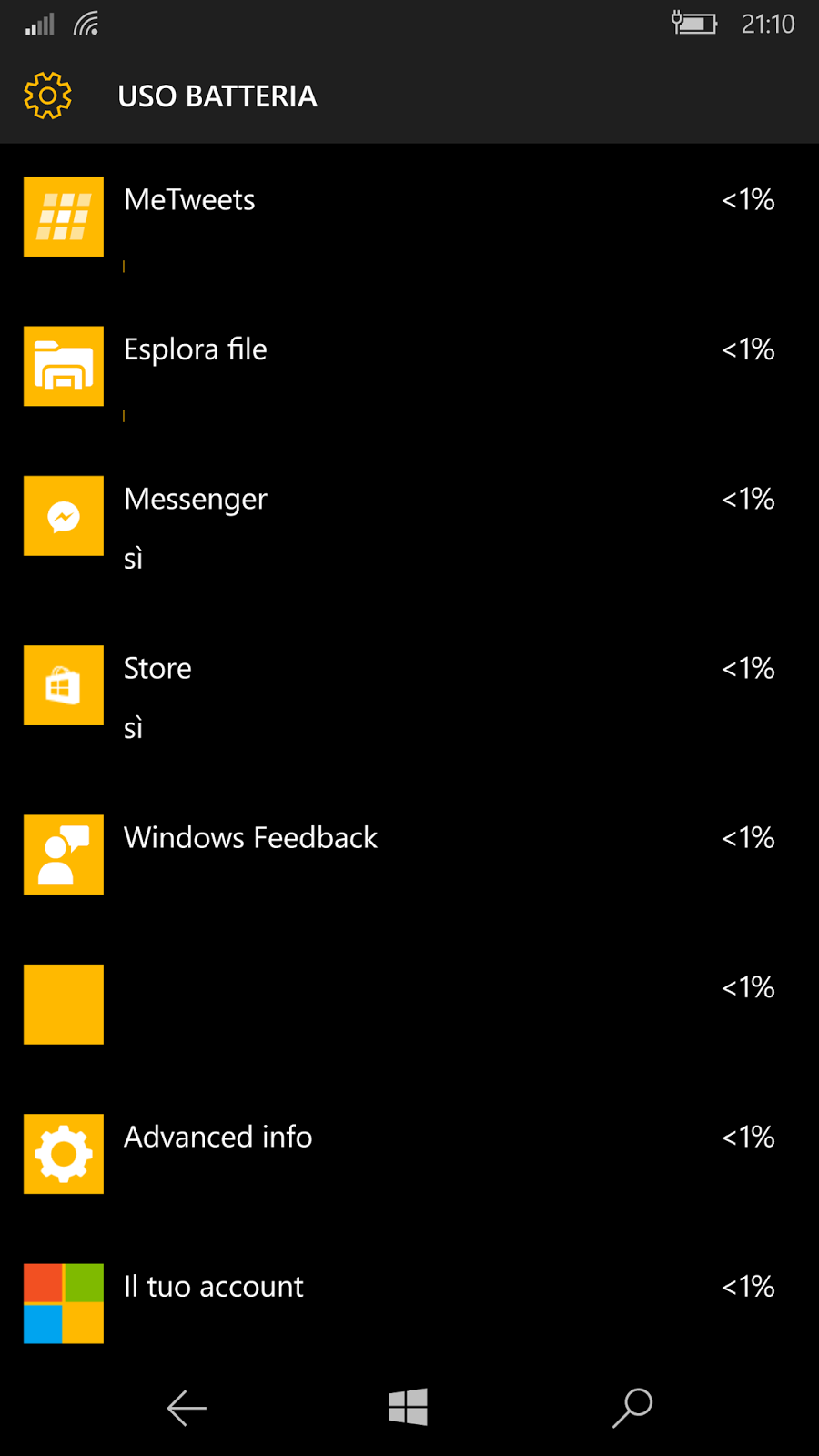The image size is (819, 1456).
Task: Tap the Windows Start button
Action: coord(409,1408)
